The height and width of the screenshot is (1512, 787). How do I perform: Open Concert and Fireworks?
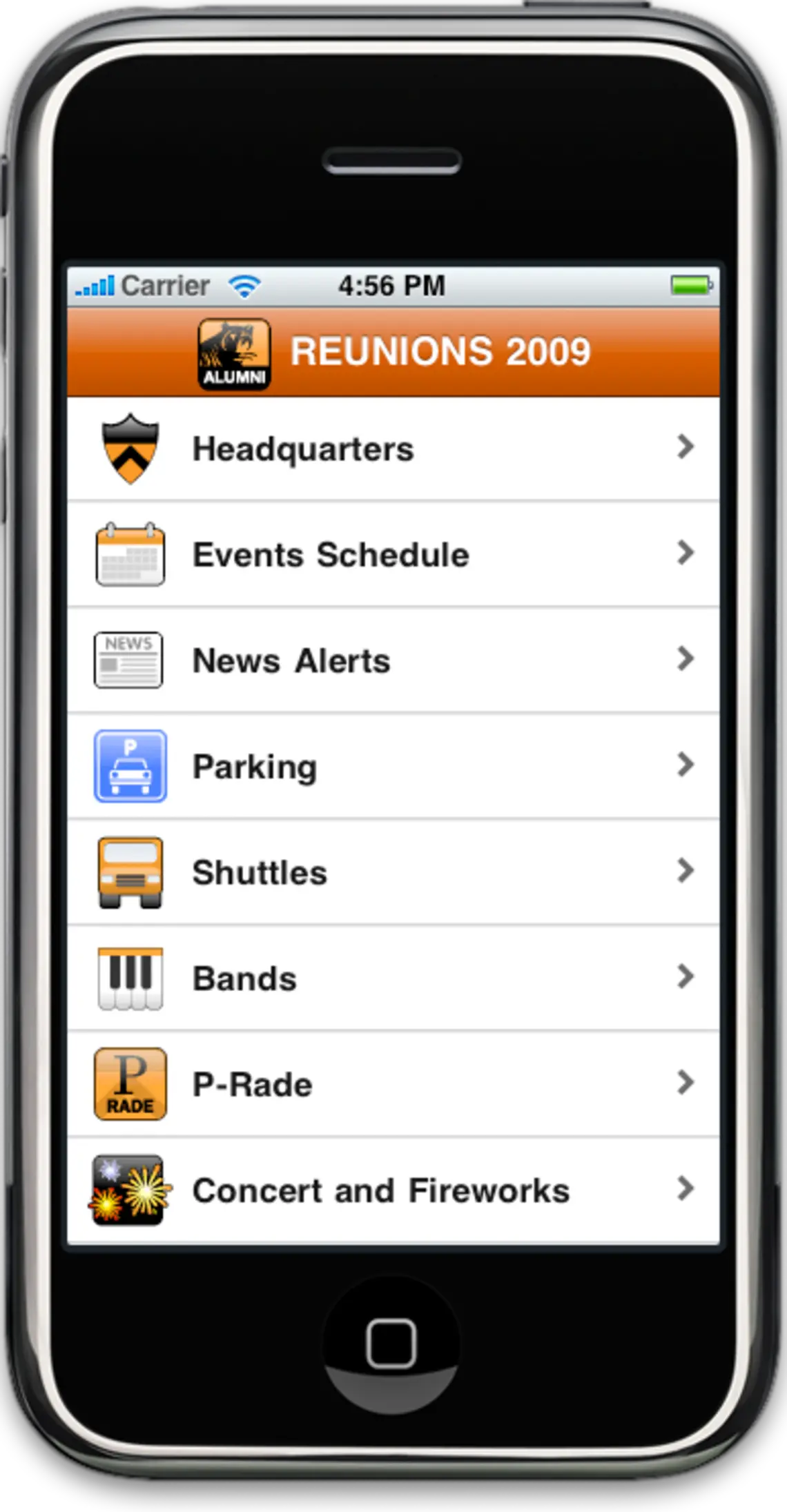pyautogui.click(x=392, y=1190)
